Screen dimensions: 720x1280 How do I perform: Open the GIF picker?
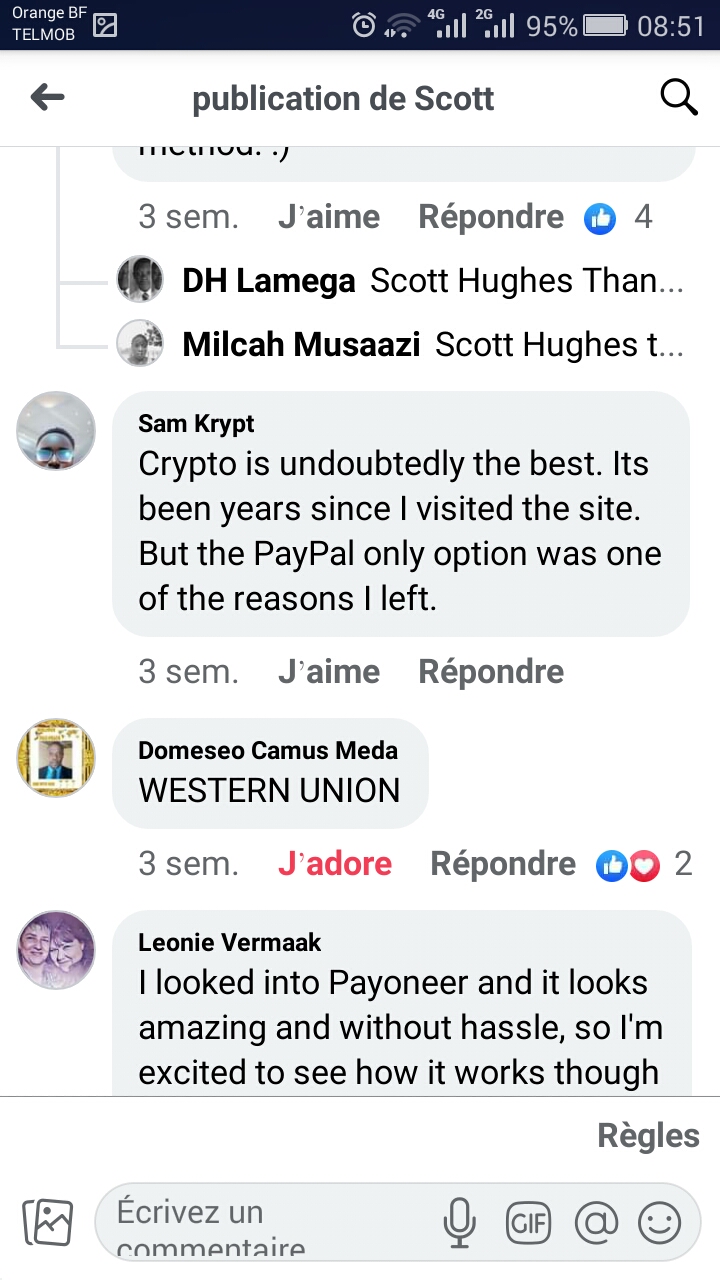tap(528, 1222)
